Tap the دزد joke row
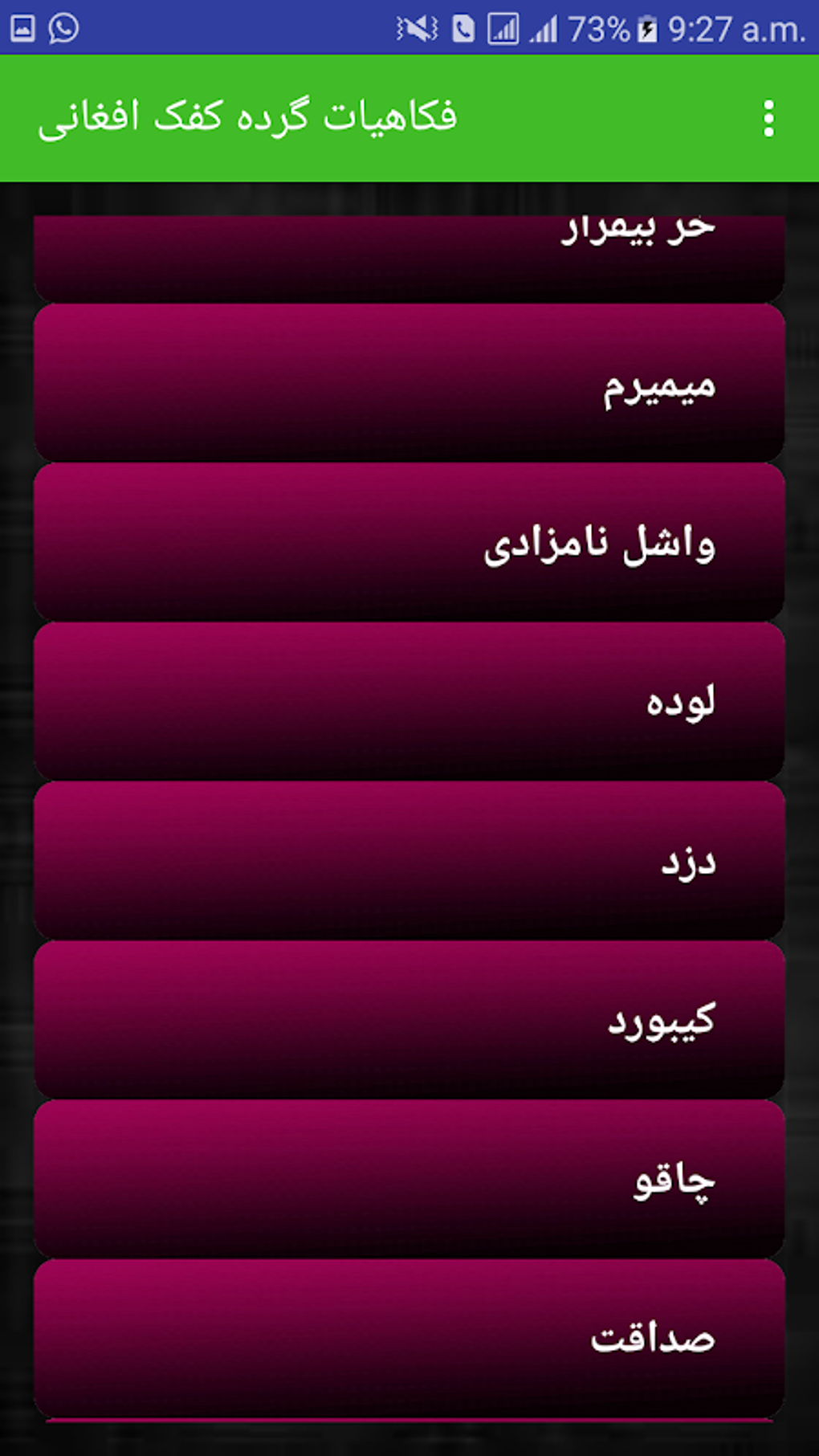The image size is (819, 1456). point(409,860)
